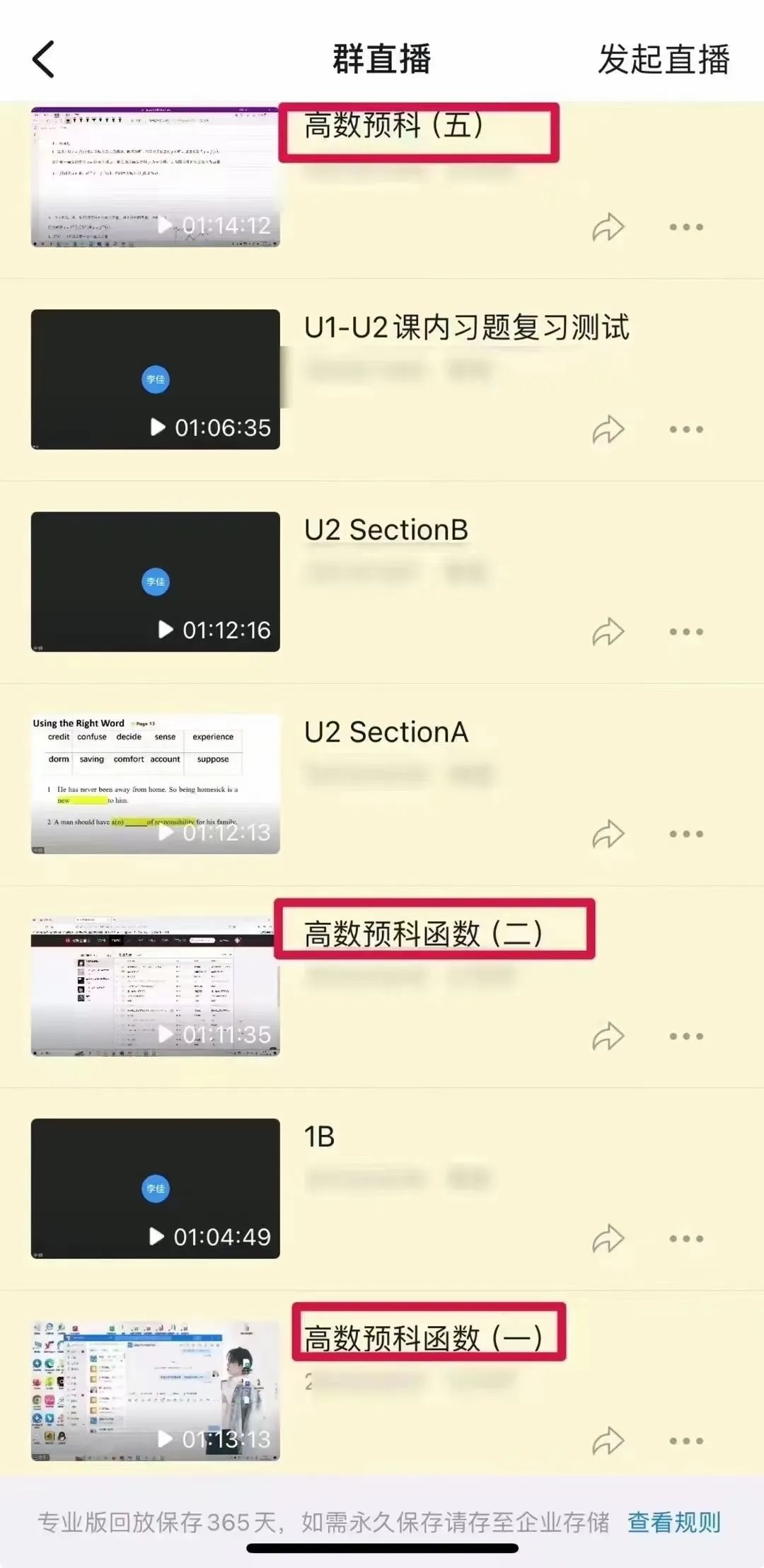Go back from 群直播 page

(x=44, y=59)
